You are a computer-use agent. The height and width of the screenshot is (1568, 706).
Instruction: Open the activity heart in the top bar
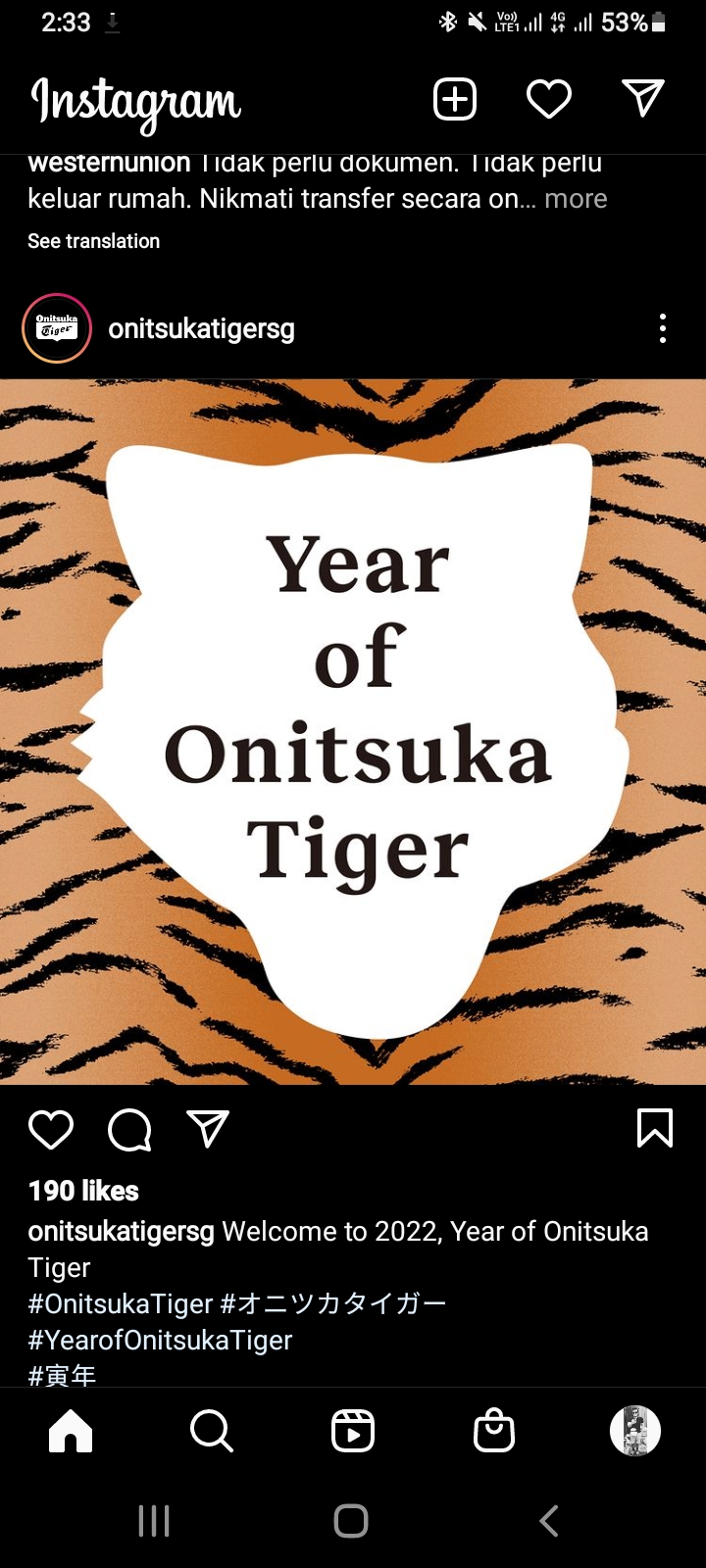549,99
